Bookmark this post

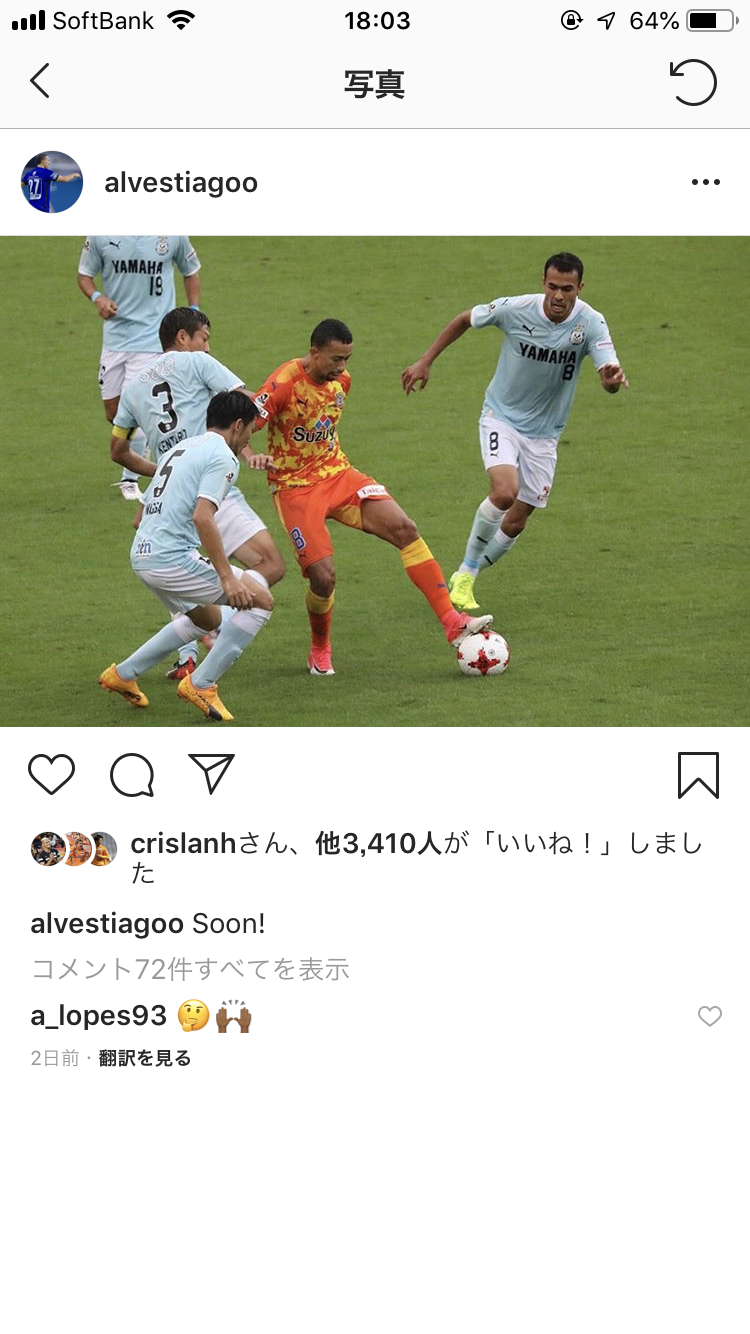click(x=698, y=775)
